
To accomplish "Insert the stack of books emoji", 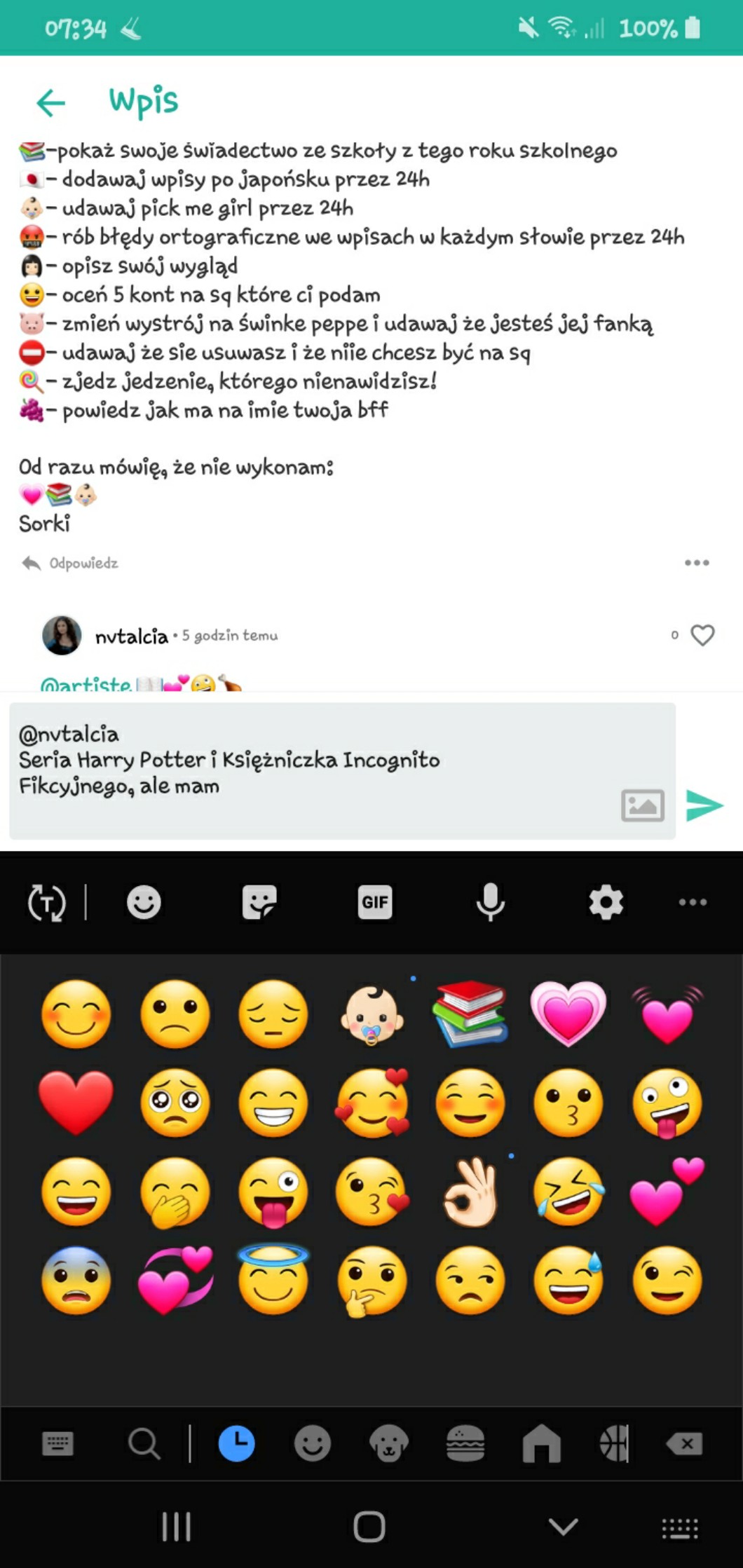I will pyautogui.click(x=470, y=1014).
